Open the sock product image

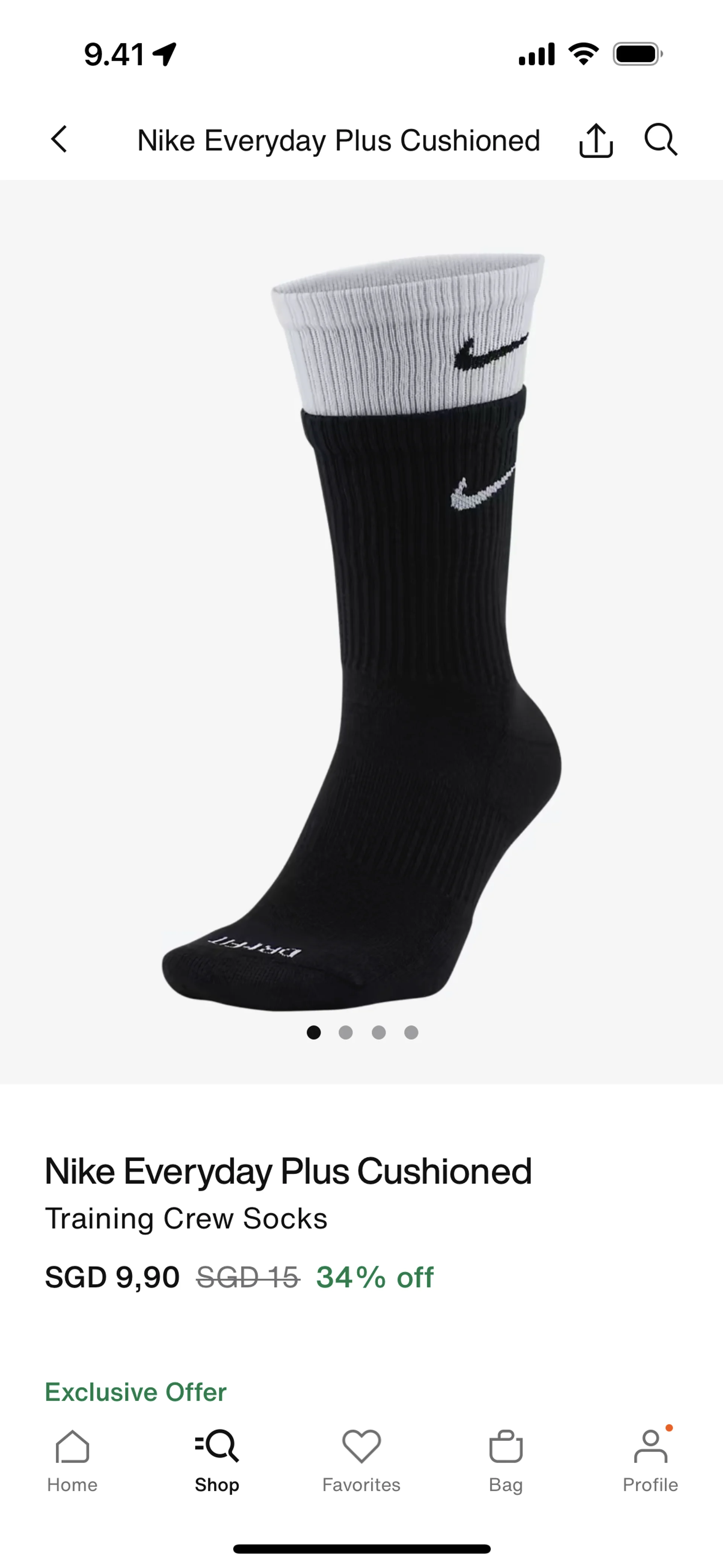click(x=361, y=632)
